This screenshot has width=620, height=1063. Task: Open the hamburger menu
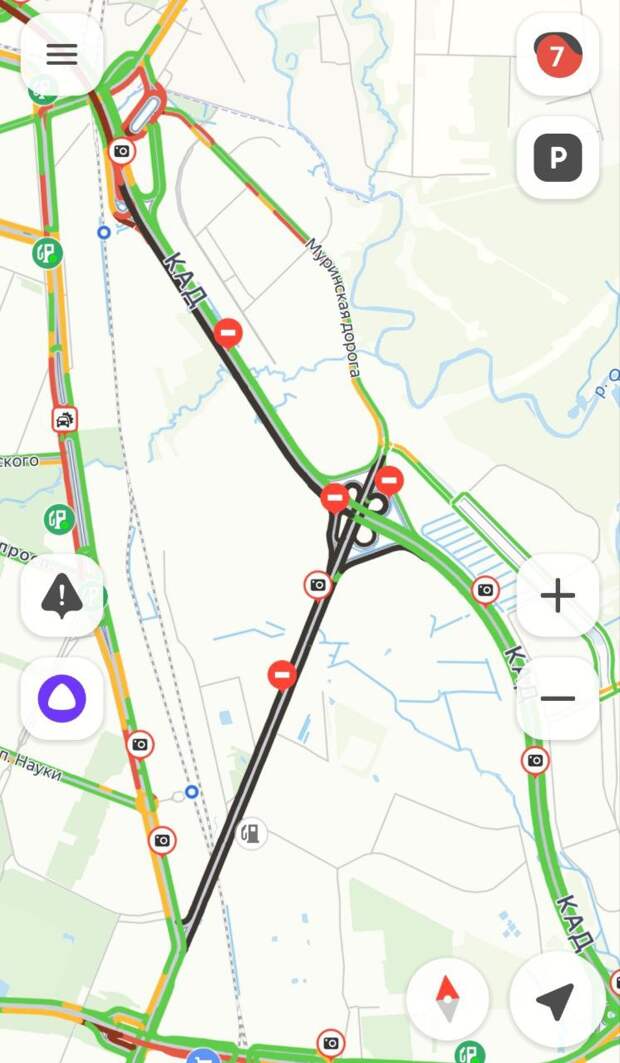pos(62,54)
